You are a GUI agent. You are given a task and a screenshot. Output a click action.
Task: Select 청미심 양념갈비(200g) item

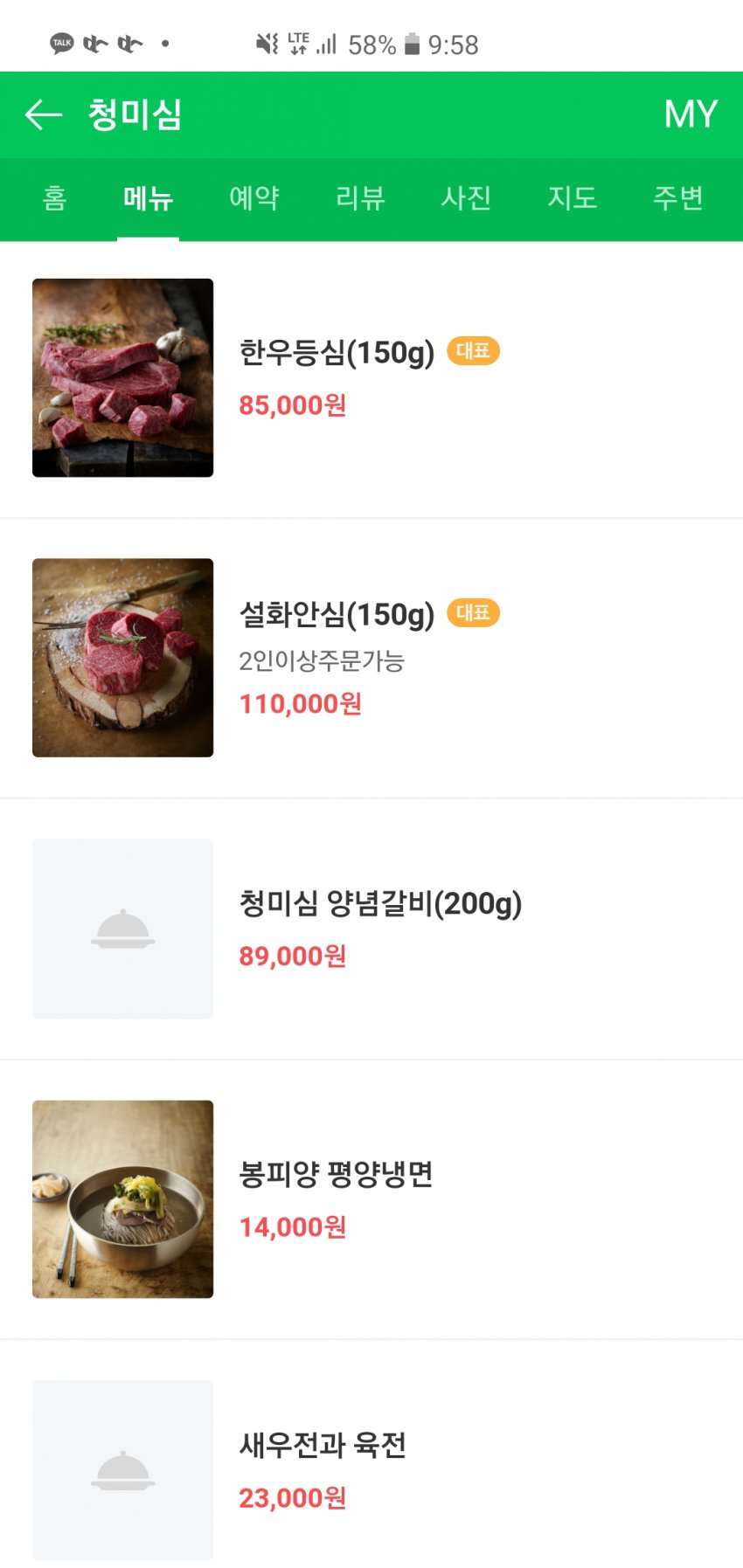(380, 903)
